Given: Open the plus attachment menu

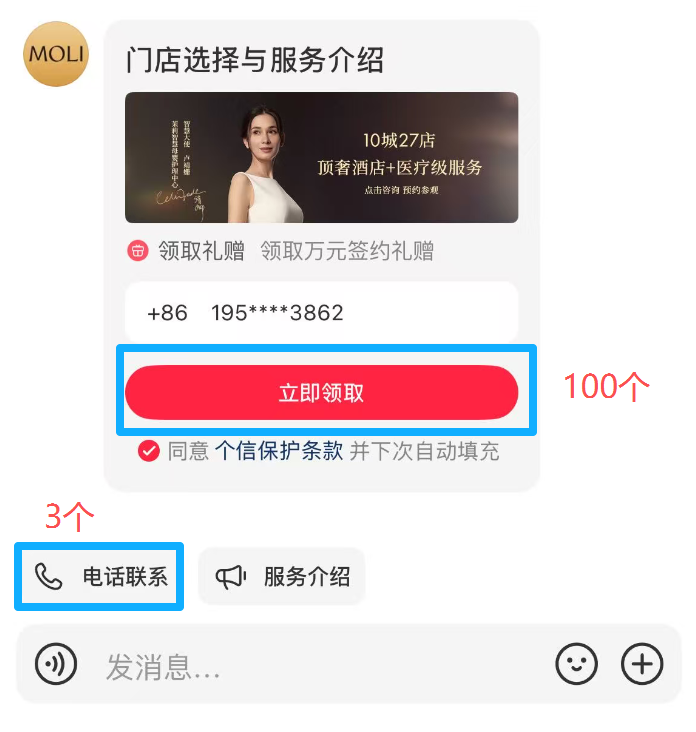Looking at the screenshot, I should point(642,663).
